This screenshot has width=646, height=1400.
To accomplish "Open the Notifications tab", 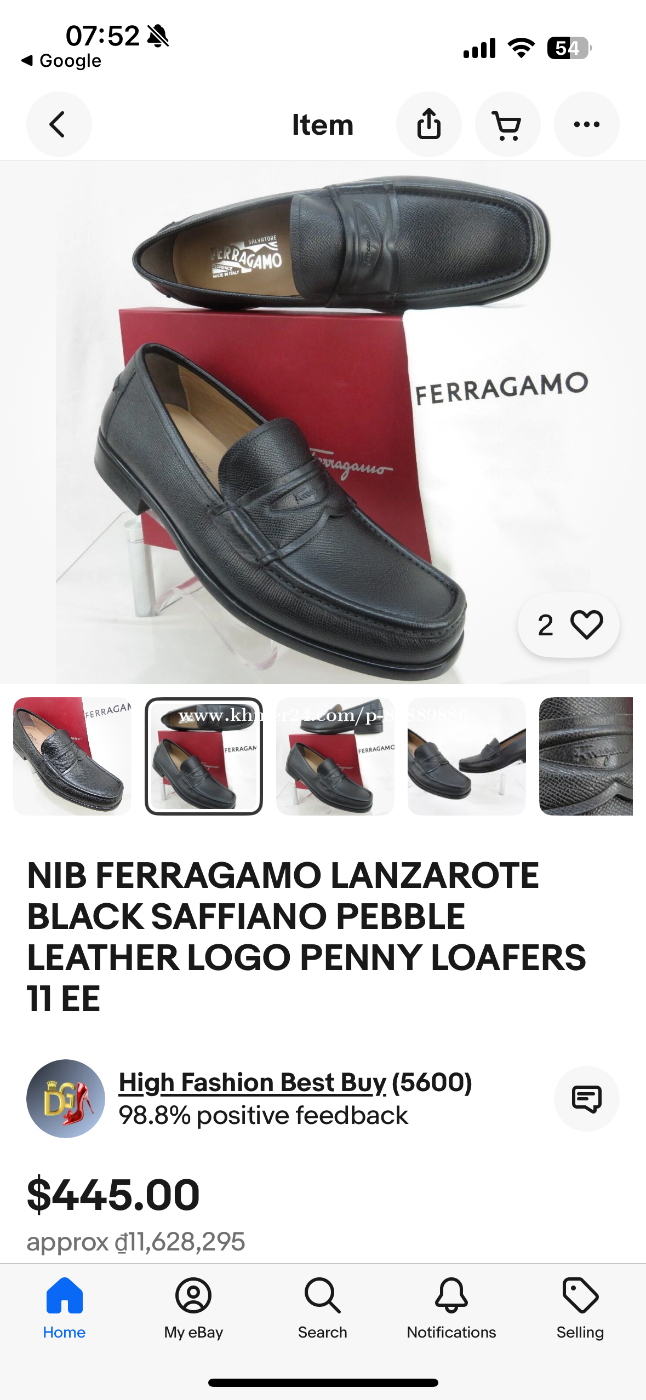I will tap(451, 1309).
